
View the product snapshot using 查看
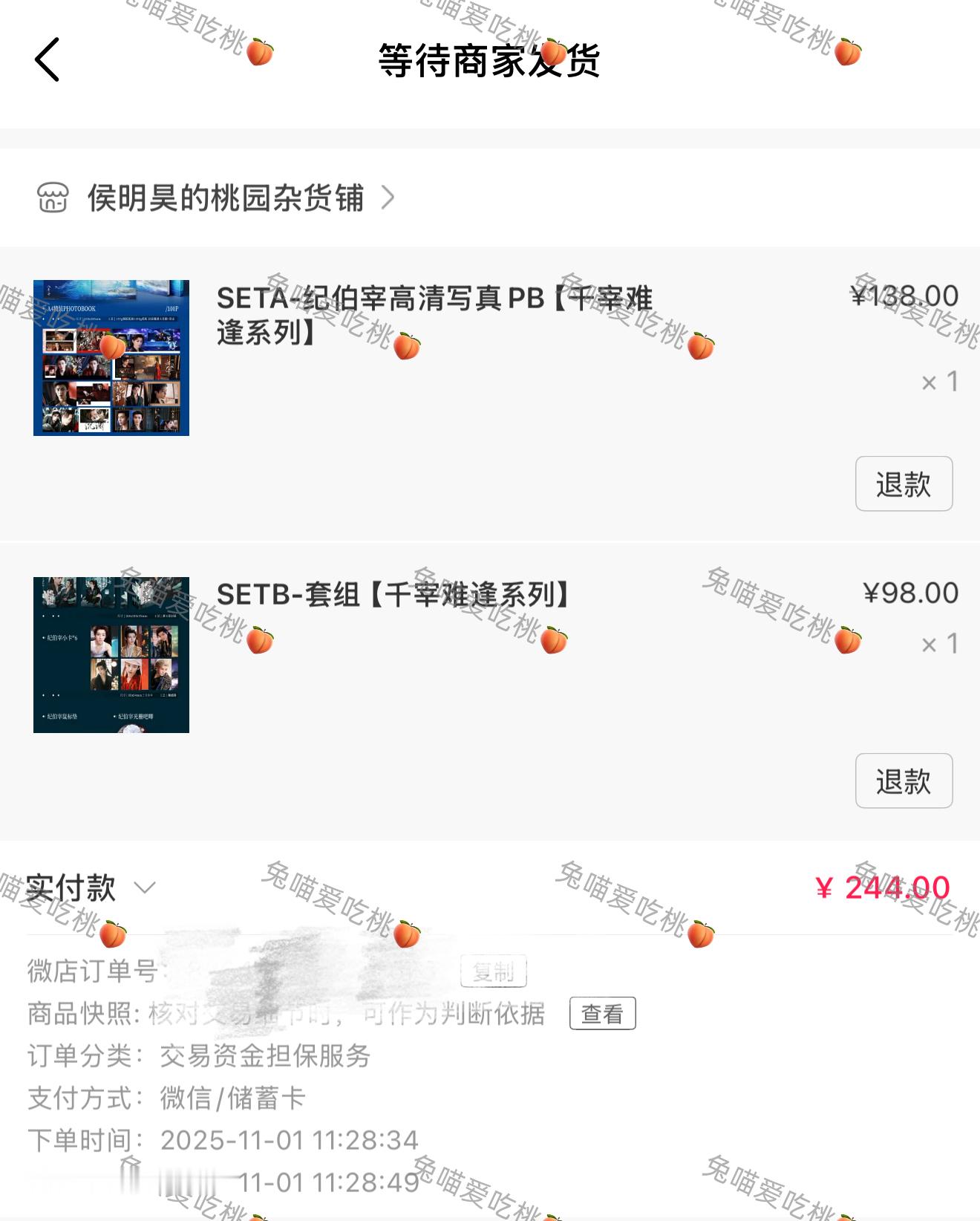click(602, 1012)
